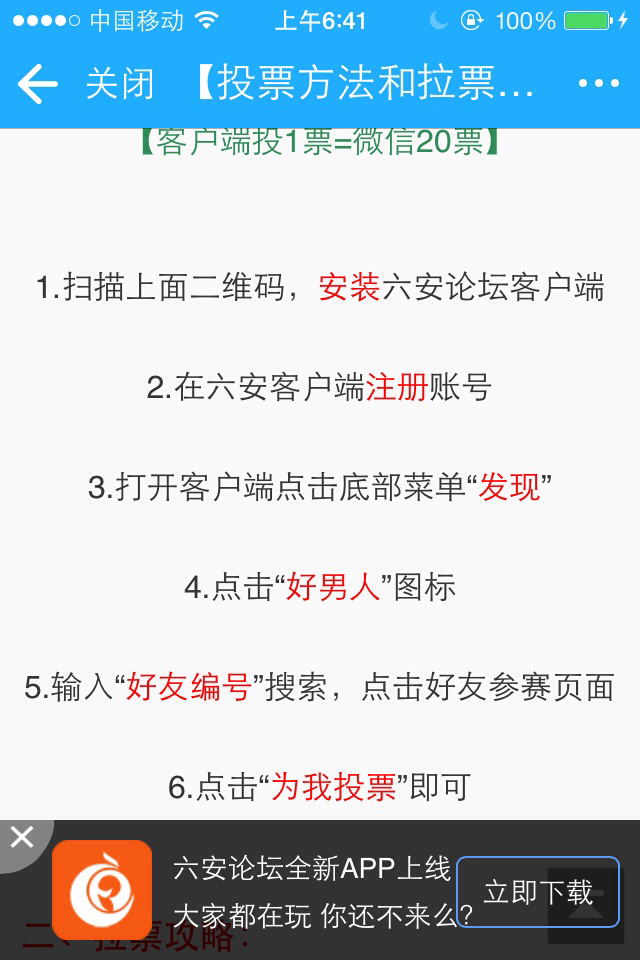Tap 关闭 to close the page
The height and width of the screenshot is (960, 640).
point(120,84)
